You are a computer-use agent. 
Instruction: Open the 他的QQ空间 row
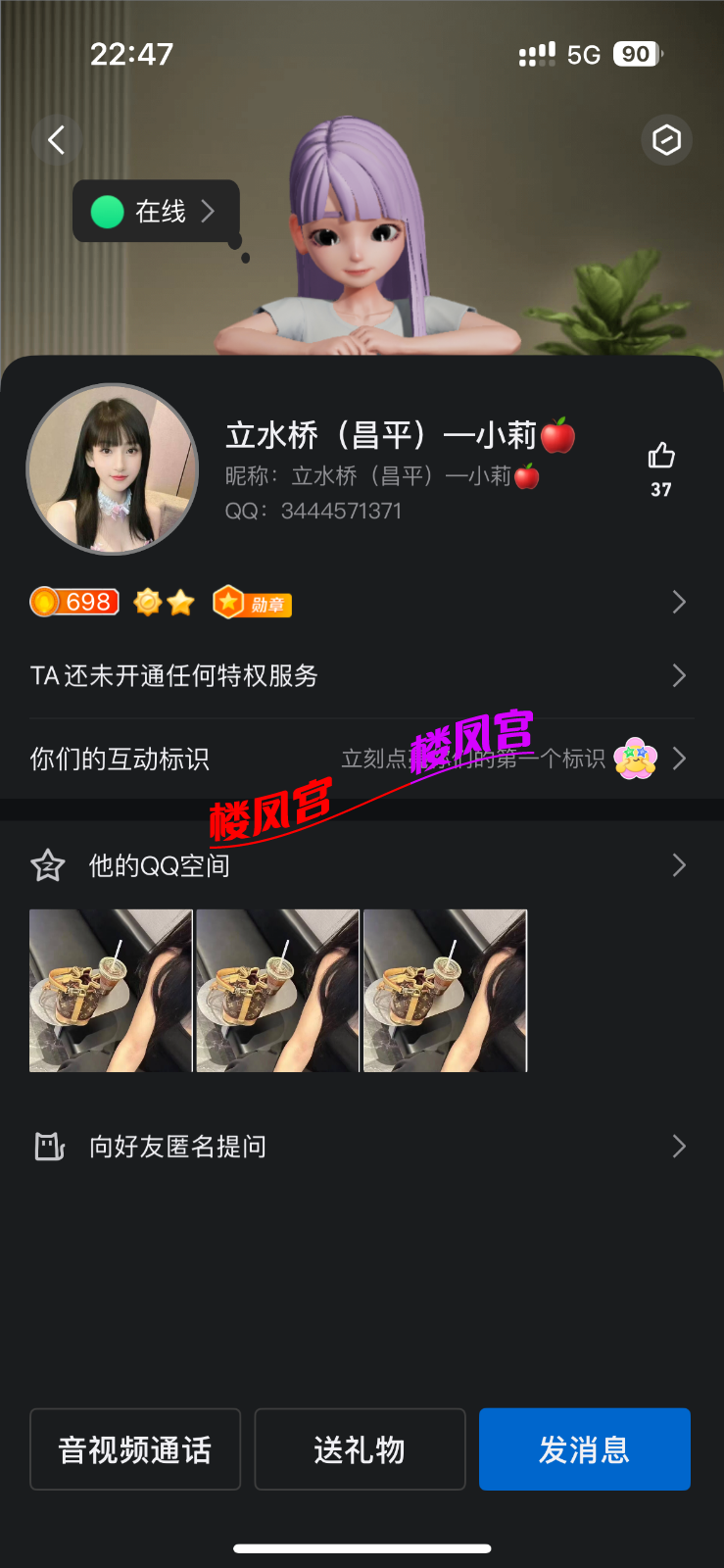pyautogui.click(x=361, y=865)
